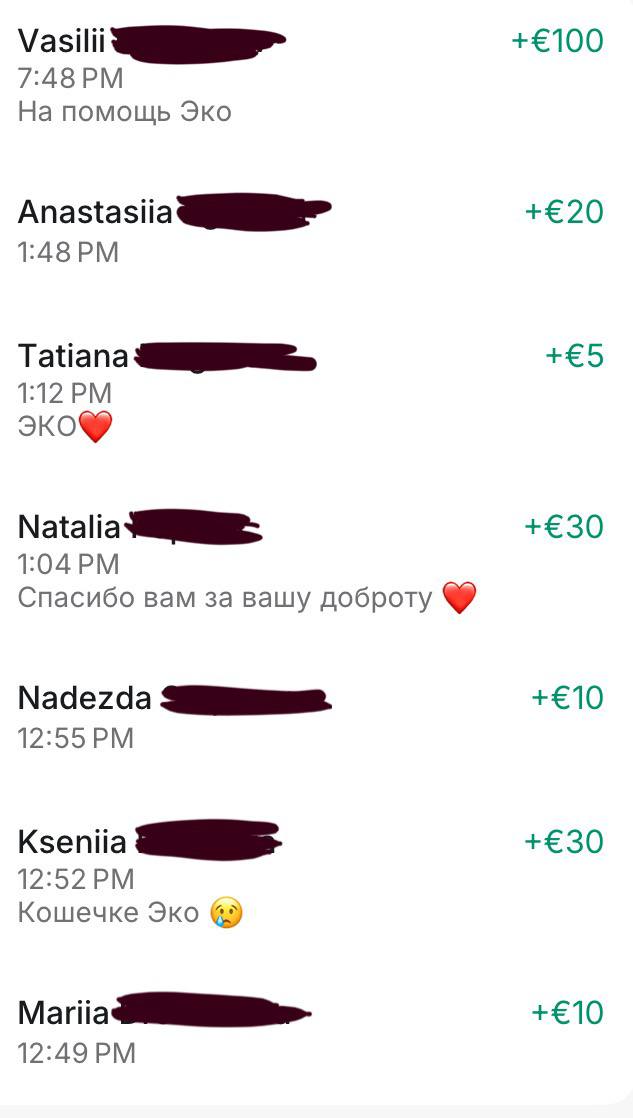Image resolution: width=633 pixels, height=1118 pixels.
Task: Select the incoming payment from Natalia
Action: [316, 562]
